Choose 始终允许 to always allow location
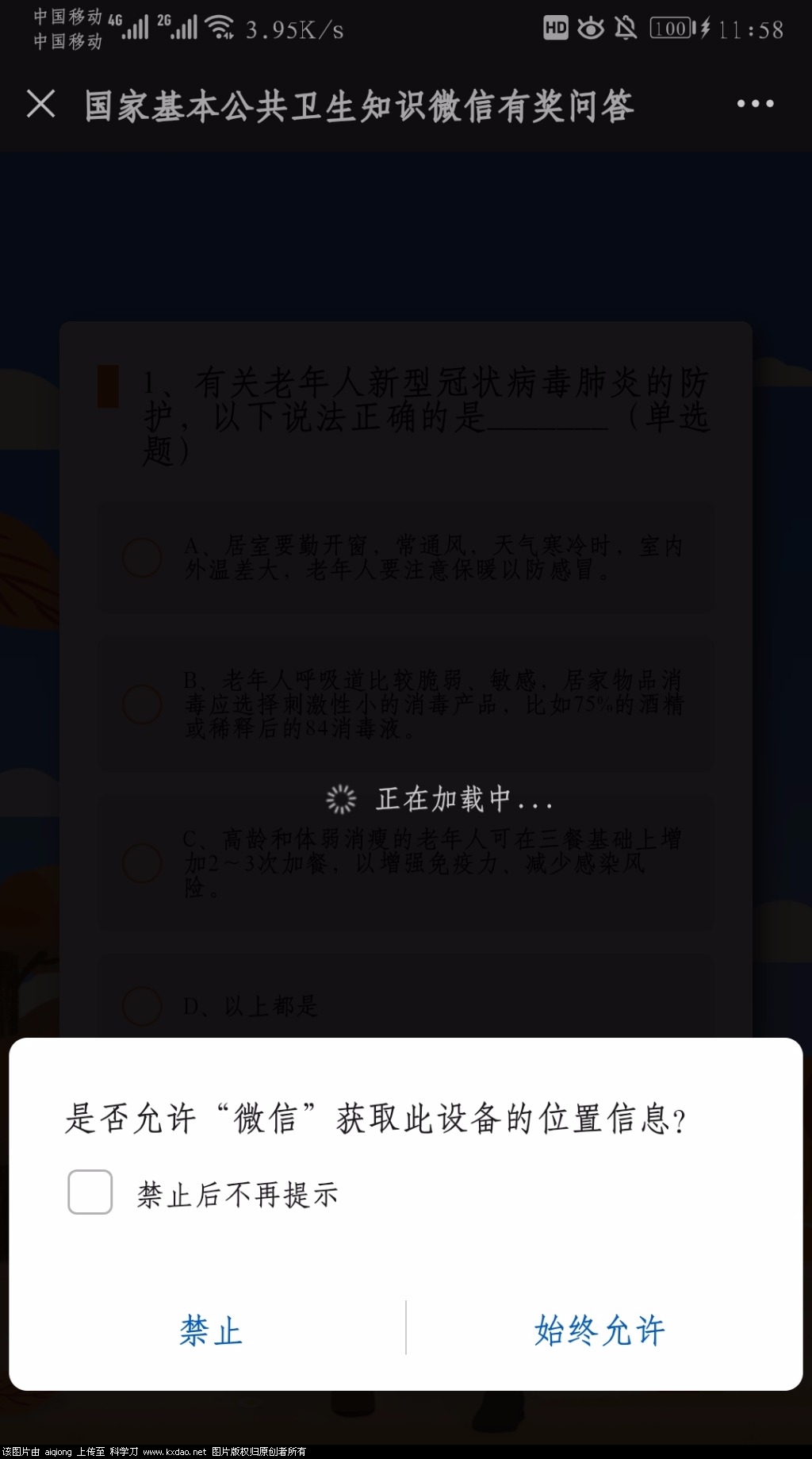Screen dimensions: 812x1459 point(600,1330)
